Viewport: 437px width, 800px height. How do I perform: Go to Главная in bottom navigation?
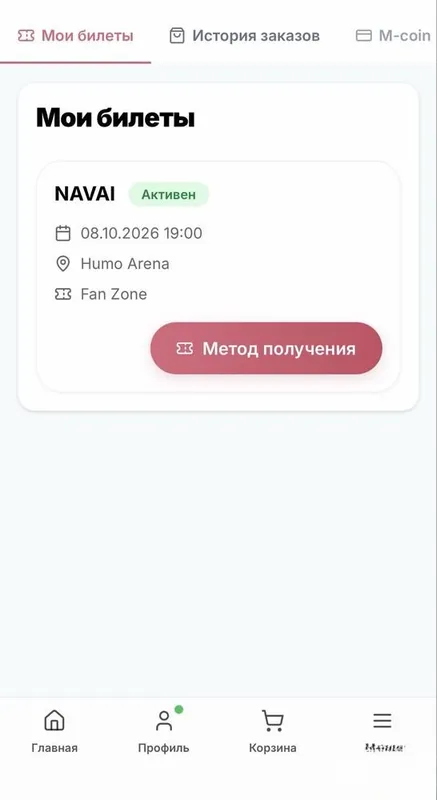click(x=55, y=732)
